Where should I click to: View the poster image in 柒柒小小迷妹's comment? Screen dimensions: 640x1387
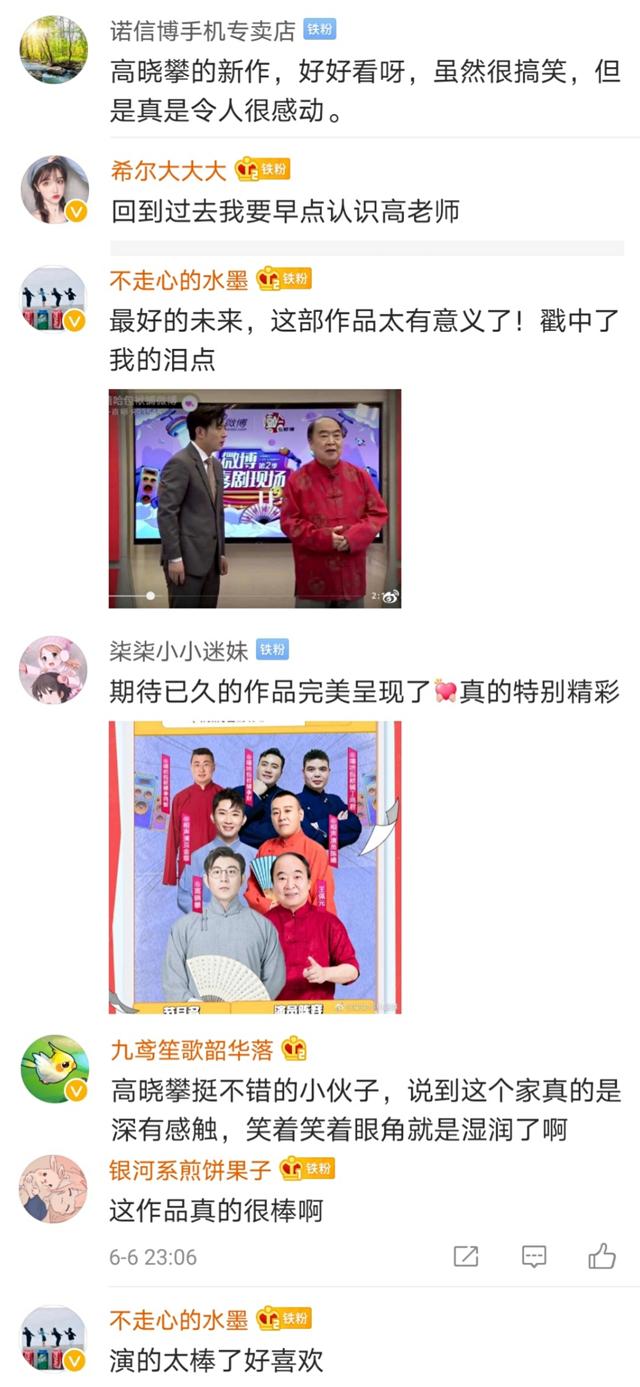(255, 867)
